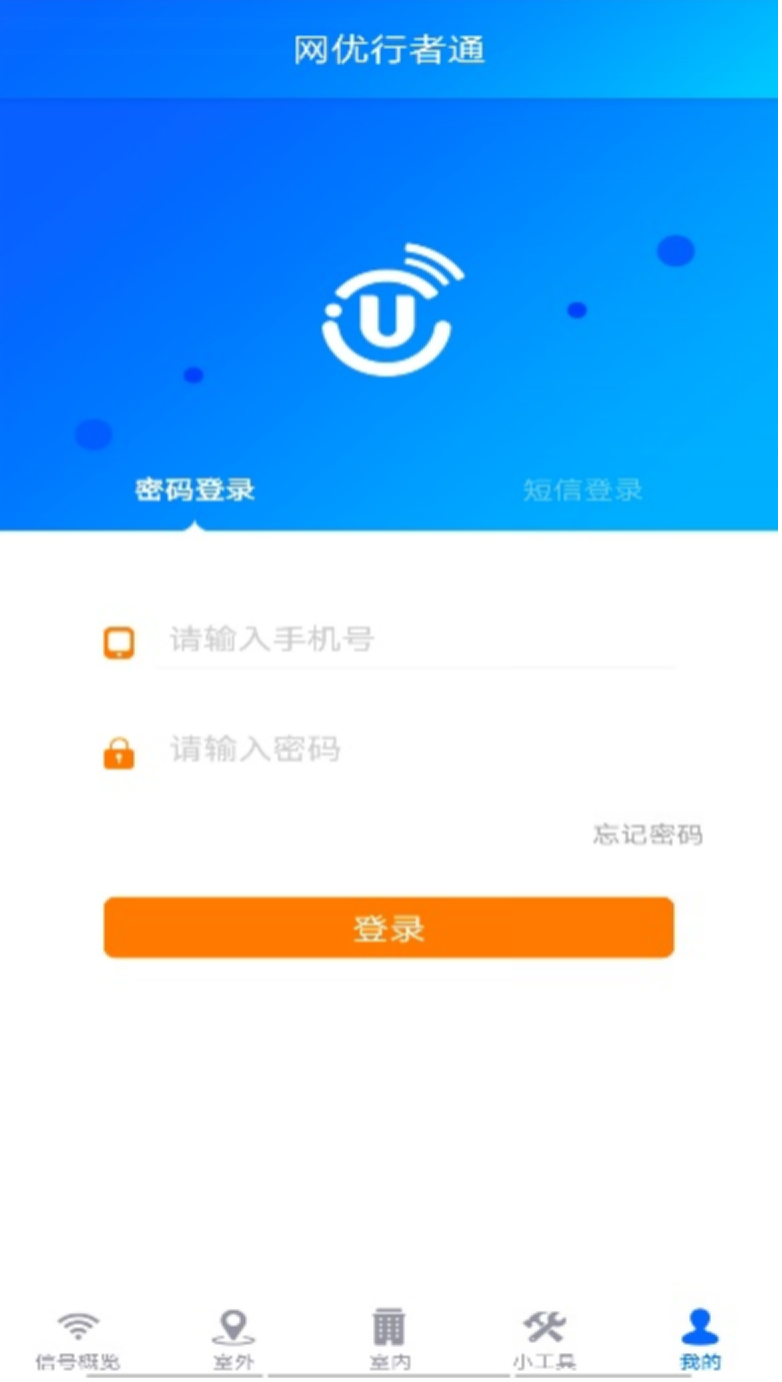Screen dimensions: 782x1382
Task: Select the 我的 tab
Action: [x=700, y=1340]
